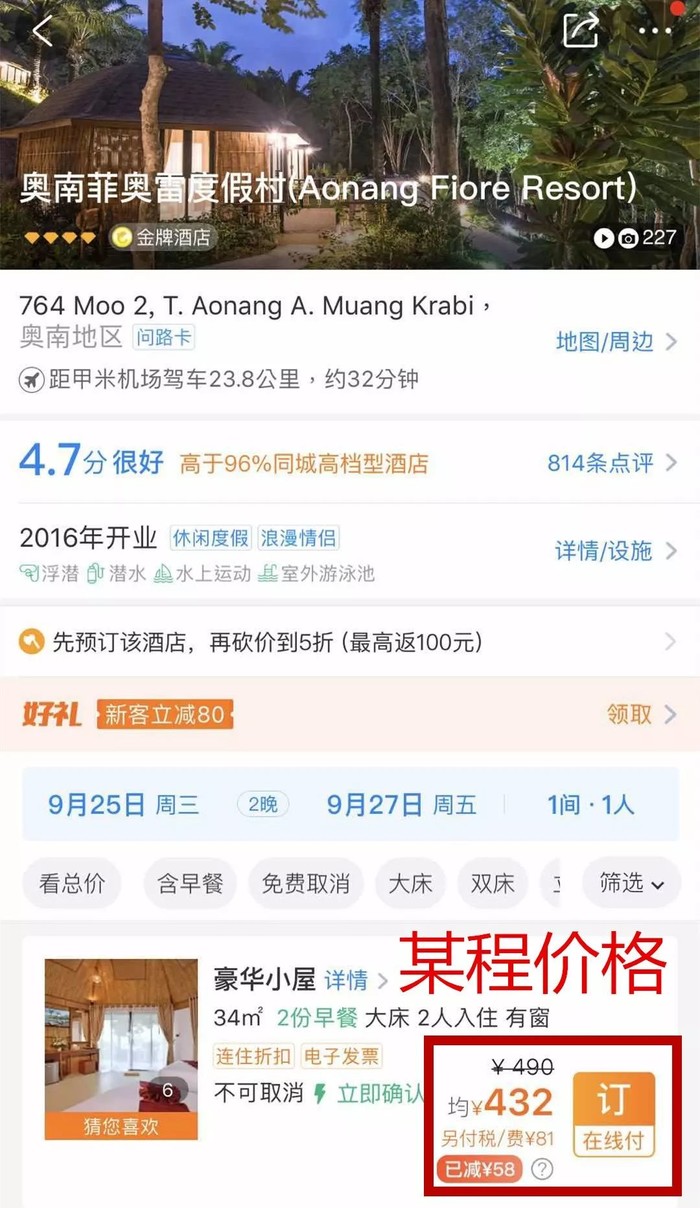Open the 227 hotel photos gallery
Image resolution: width=700 pixels, height=1208 pixels.
click(x=636, y=238)
